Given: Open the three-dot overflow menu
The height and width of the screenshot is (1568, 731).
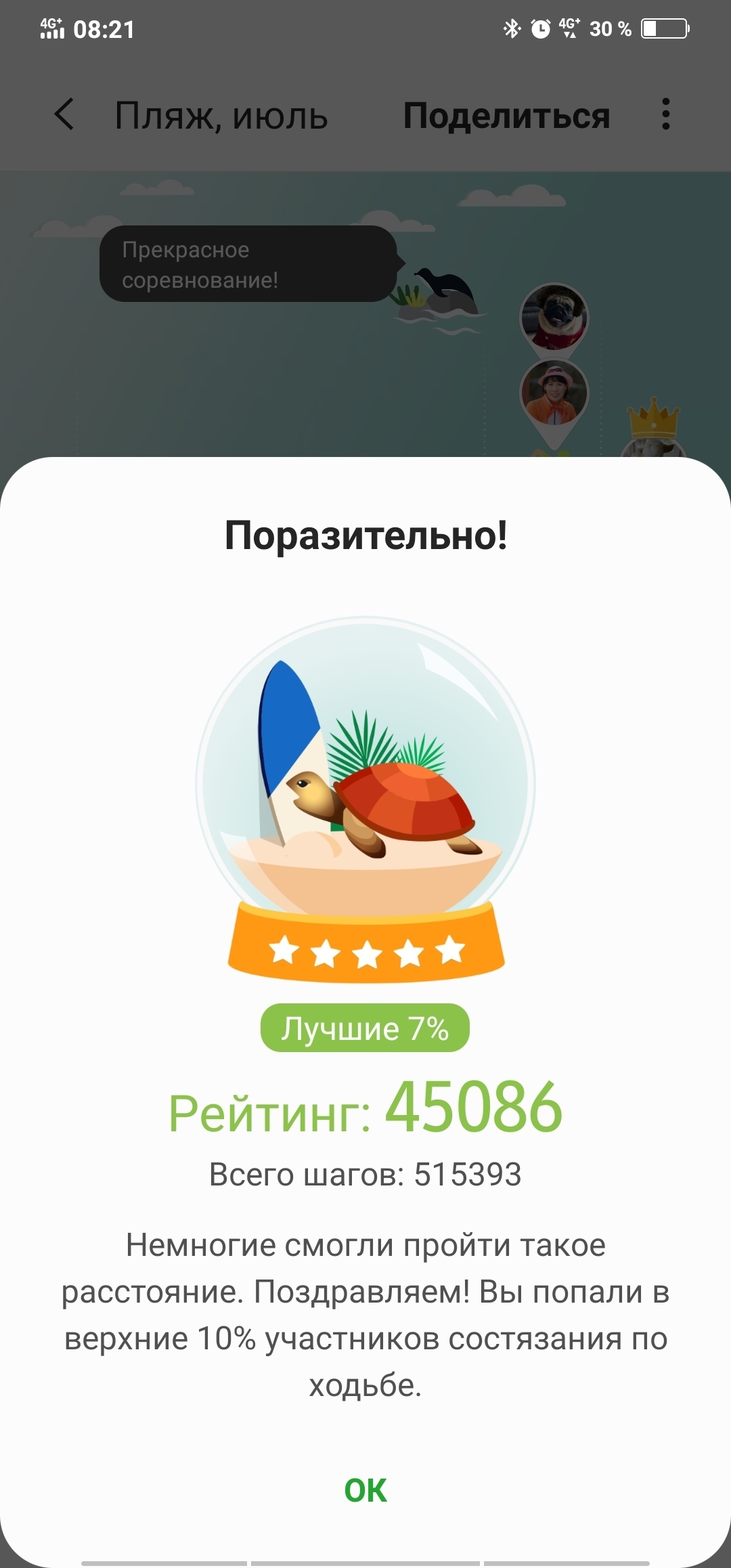Looking at the screenshot, I should (x=666, y=114).
